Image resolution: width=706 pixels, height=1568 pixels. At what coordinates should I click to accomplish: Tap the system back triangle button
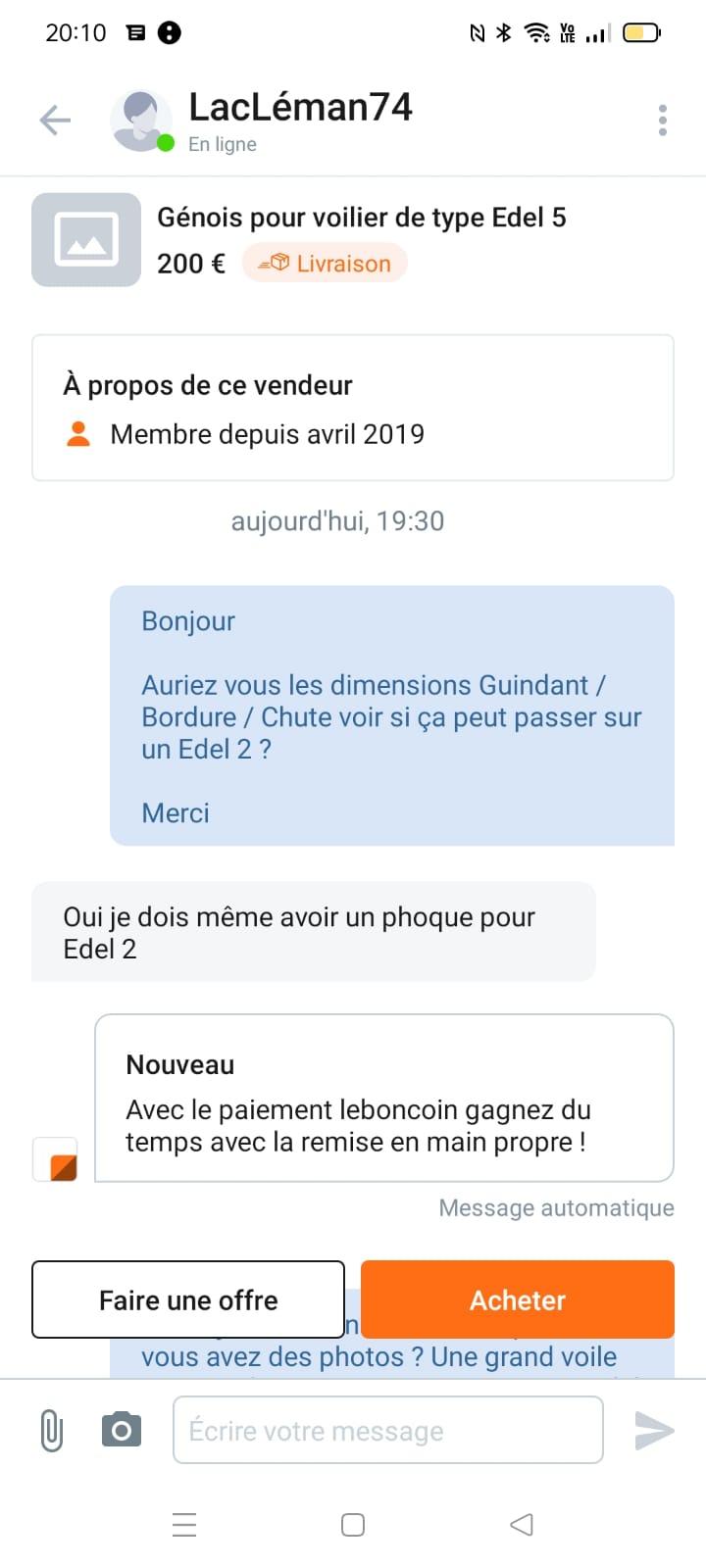coord(522,1525)
